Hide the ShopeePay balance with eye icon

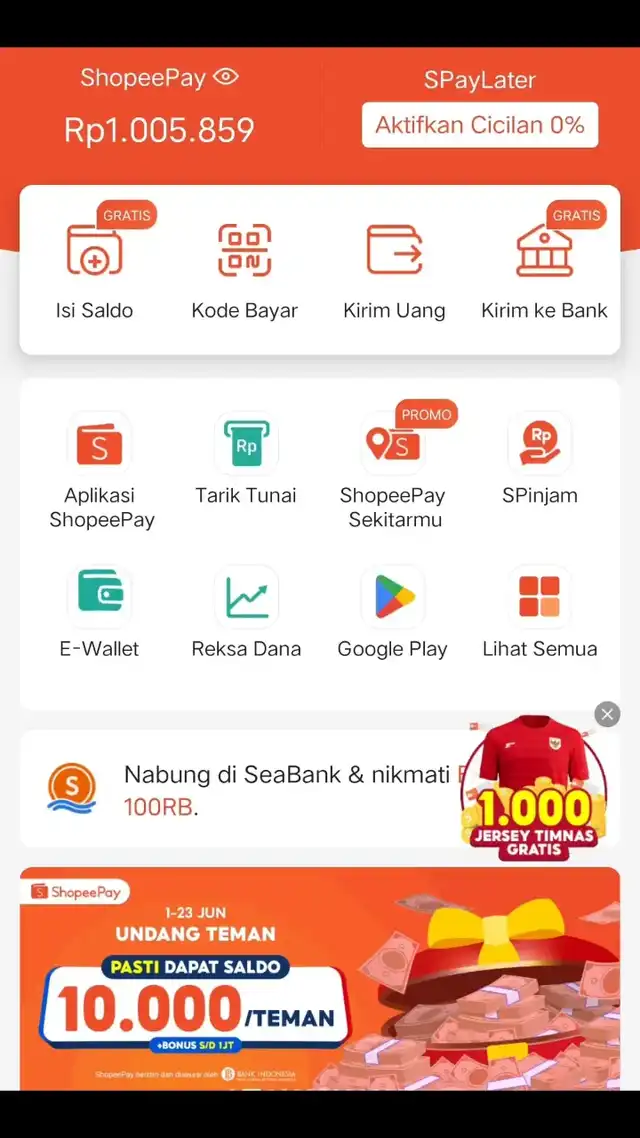pos(227,77)
